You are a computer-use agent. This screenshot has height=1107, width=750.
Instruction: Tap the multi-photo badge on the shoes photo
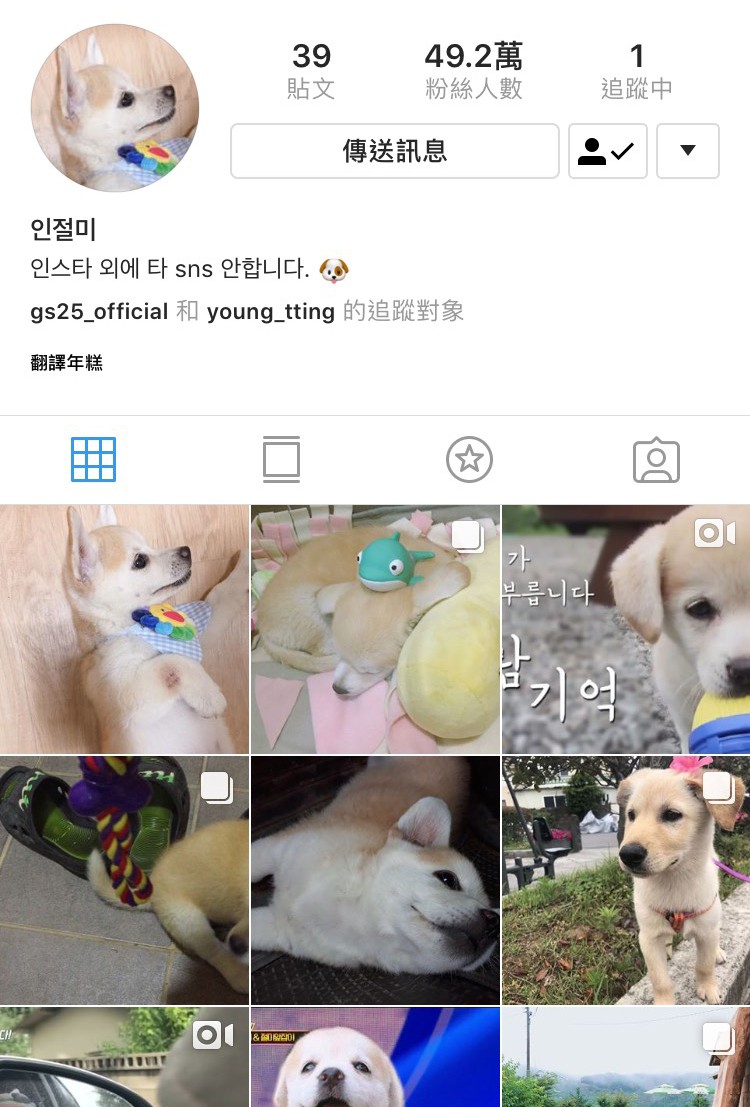coord(215,786)
